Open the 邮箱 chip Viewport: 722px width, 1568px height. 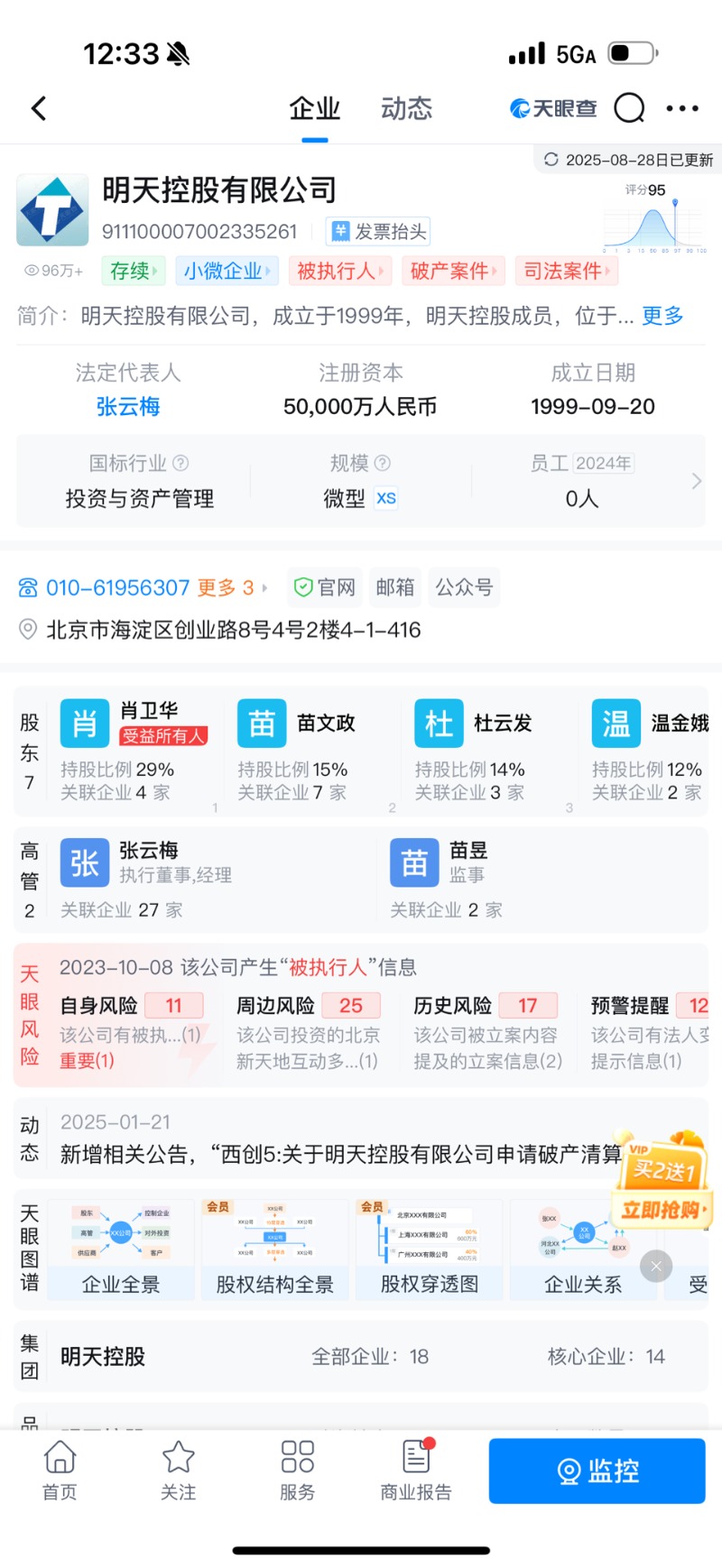click(x=394, y=588)
